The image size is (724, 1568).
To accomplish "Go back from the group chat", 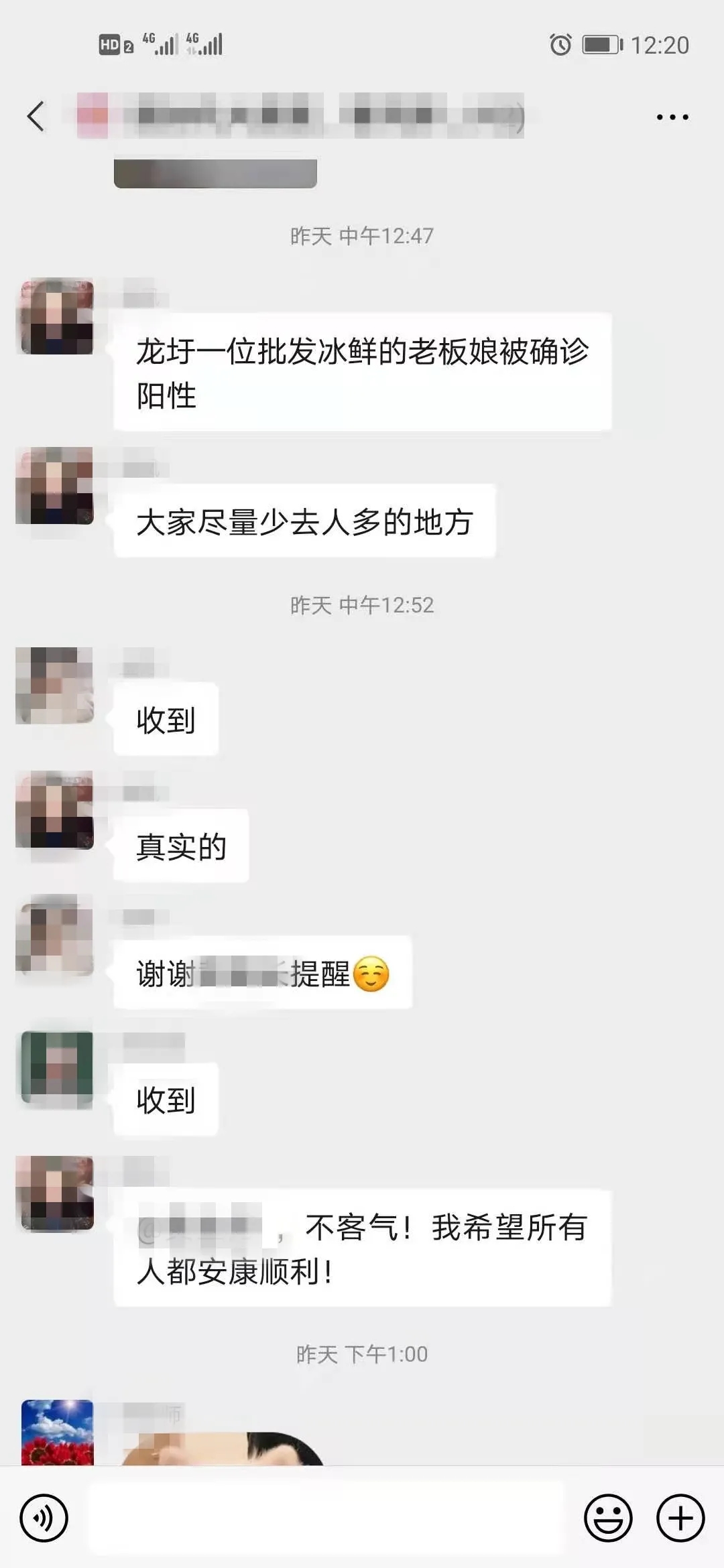I will 36,117.
